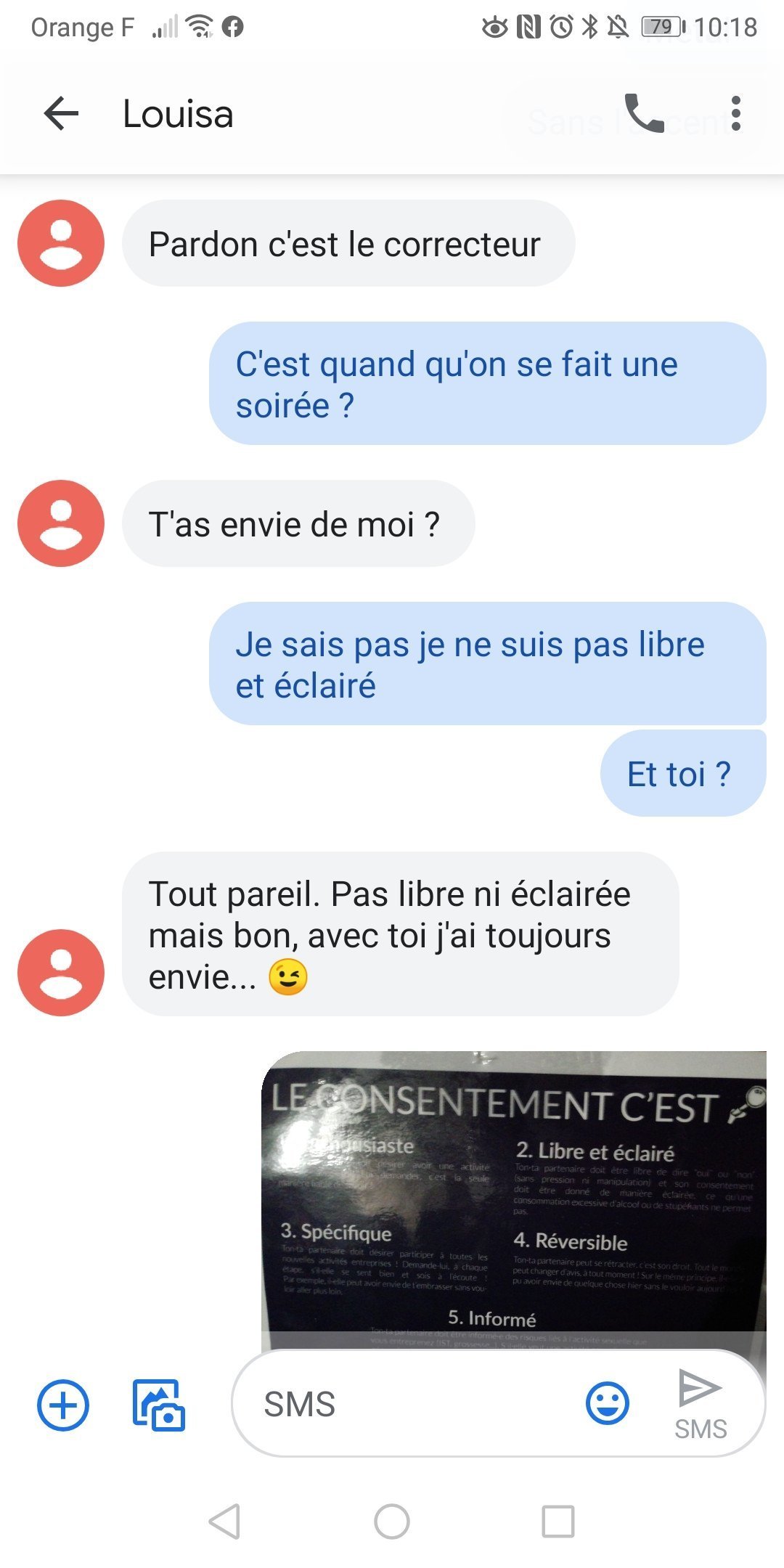Open the recent apps square
This screenshot has height=1568, width=784.
click(558, 1521)
